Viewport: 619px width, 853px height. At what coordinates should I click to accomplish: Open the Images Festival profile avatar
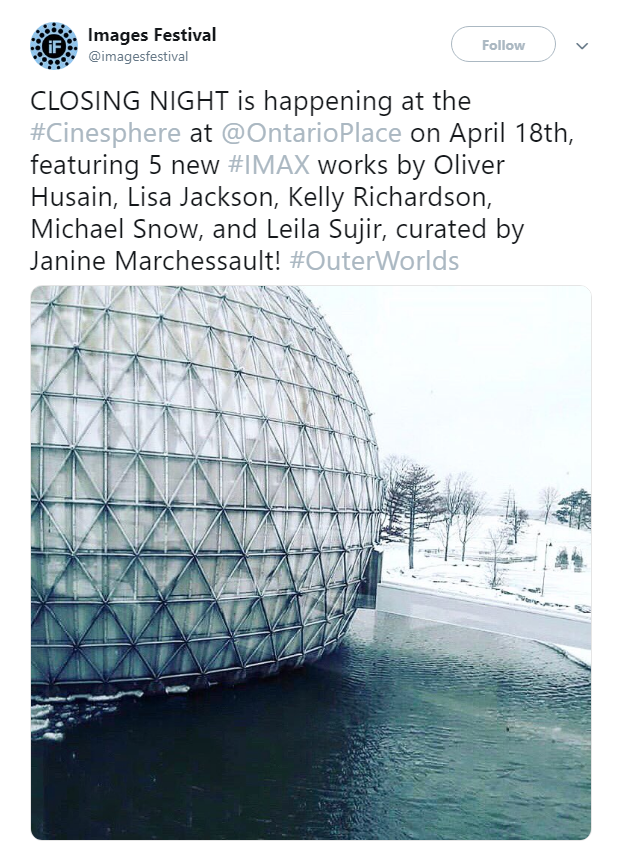(x=54, y=46)
